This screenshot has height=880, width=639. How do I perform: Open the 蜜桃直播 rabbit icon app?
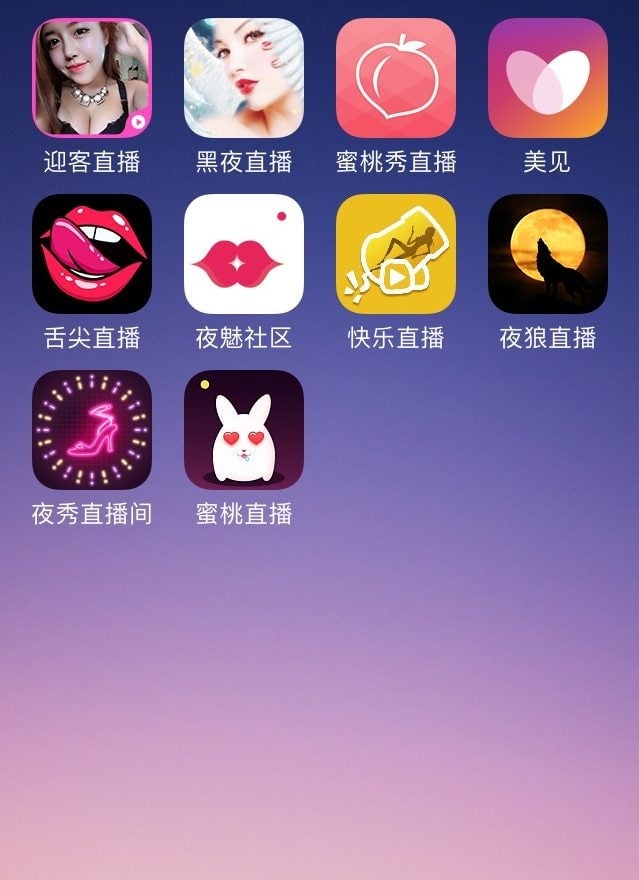(244, 430)
